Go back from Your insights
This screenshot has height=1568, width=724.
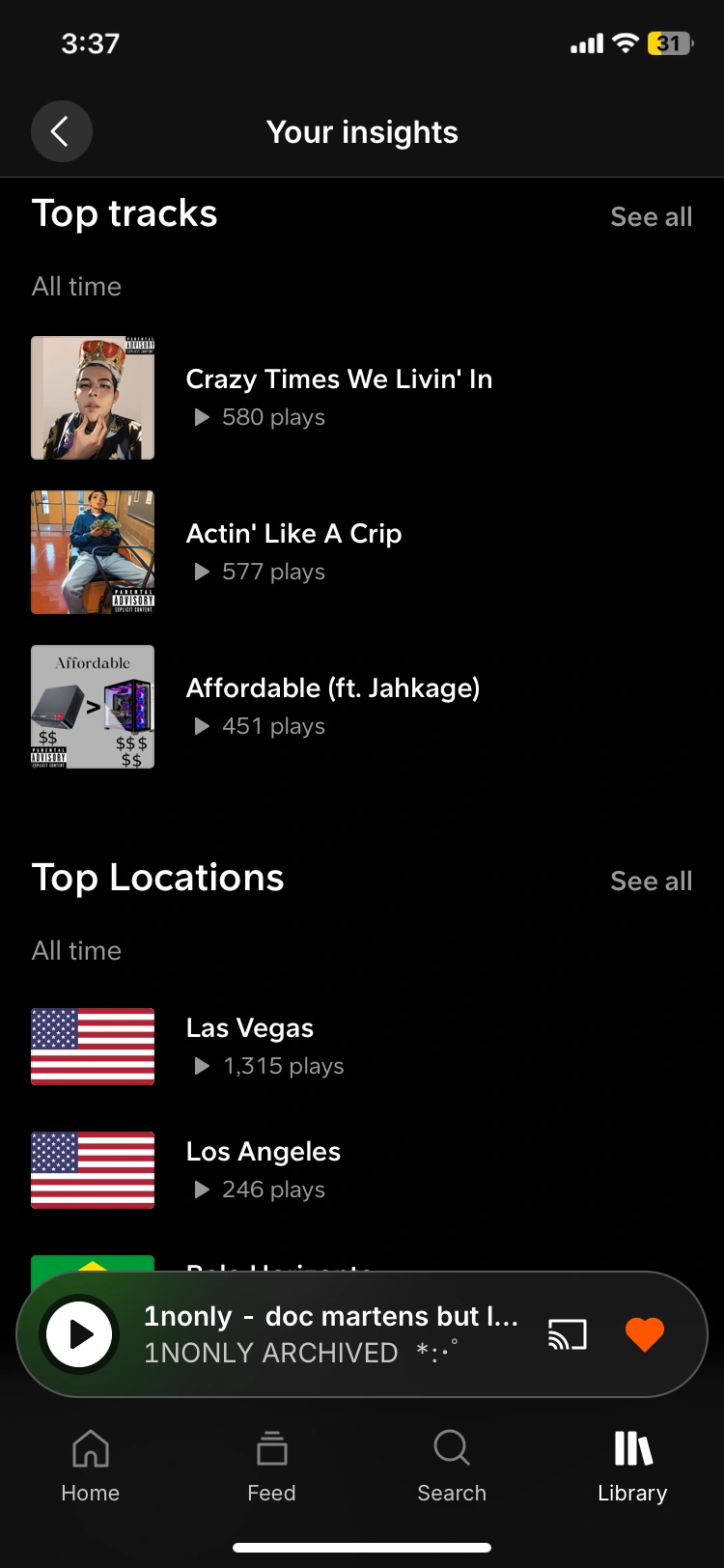(x=61, y=131)
